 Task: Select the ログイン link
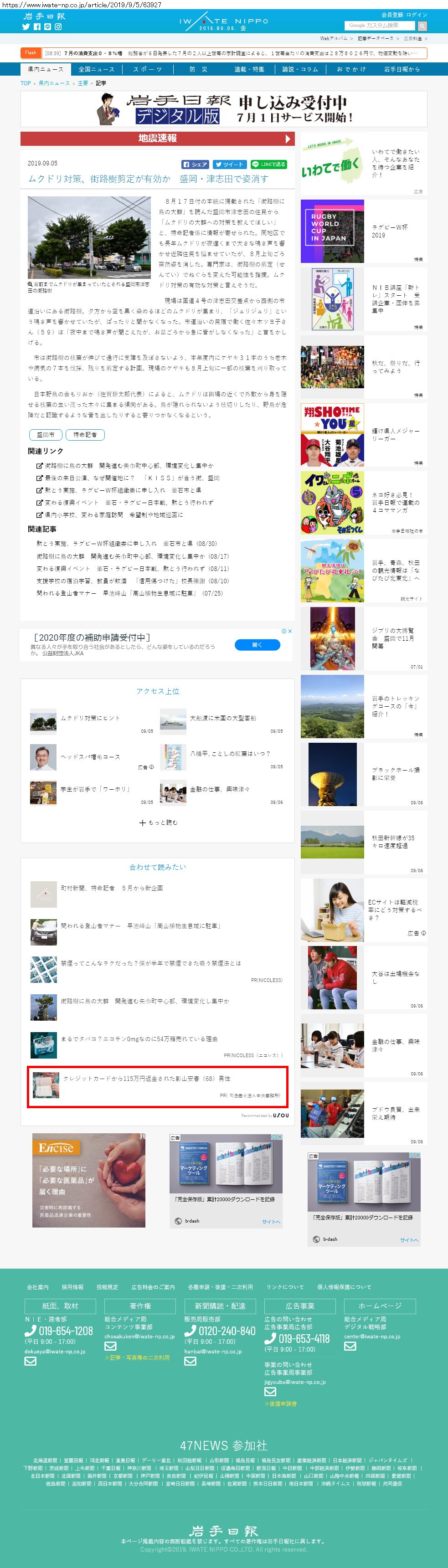[x=417, y=15]
